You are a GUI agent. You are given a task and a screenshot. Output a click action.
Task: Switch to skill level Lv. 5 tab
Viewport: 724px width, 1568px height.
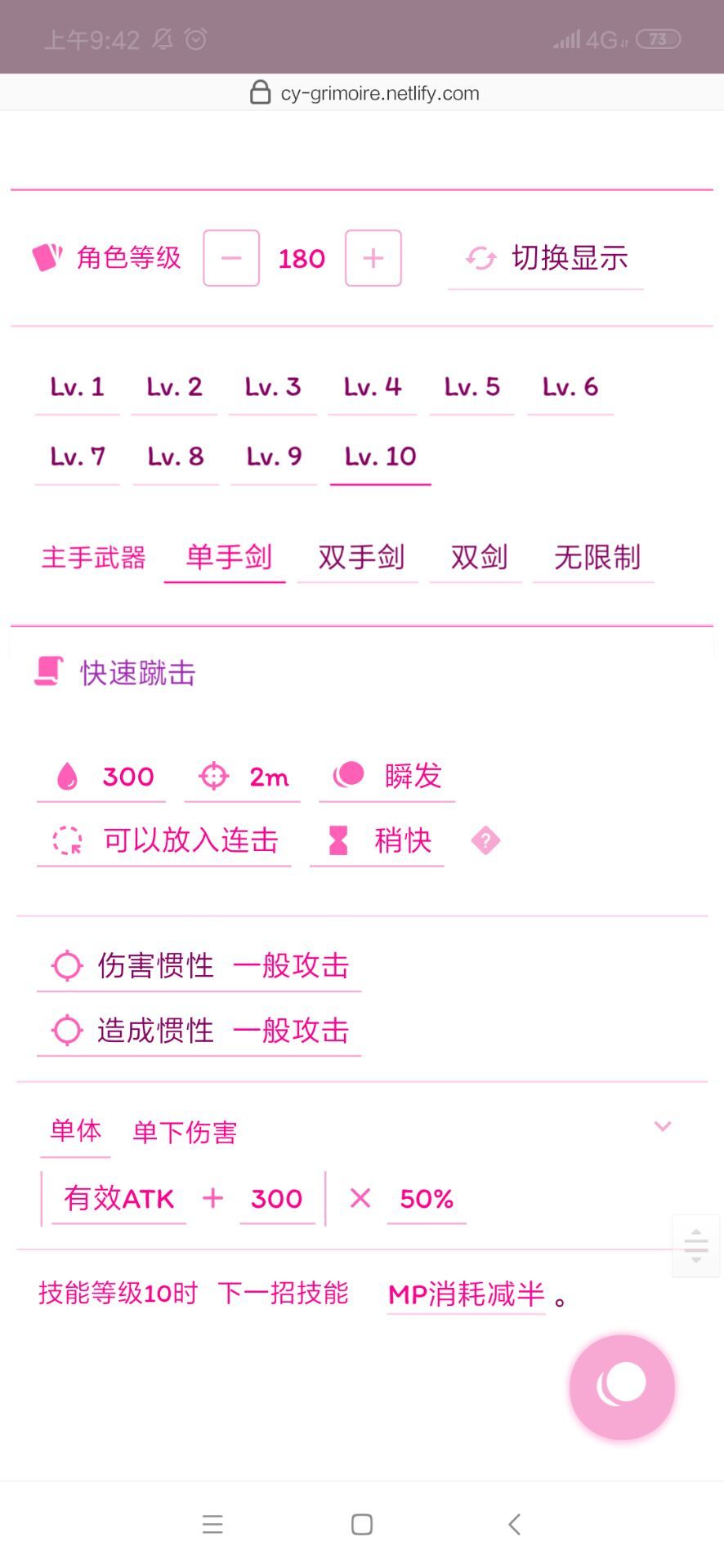(x=471, y=387)
